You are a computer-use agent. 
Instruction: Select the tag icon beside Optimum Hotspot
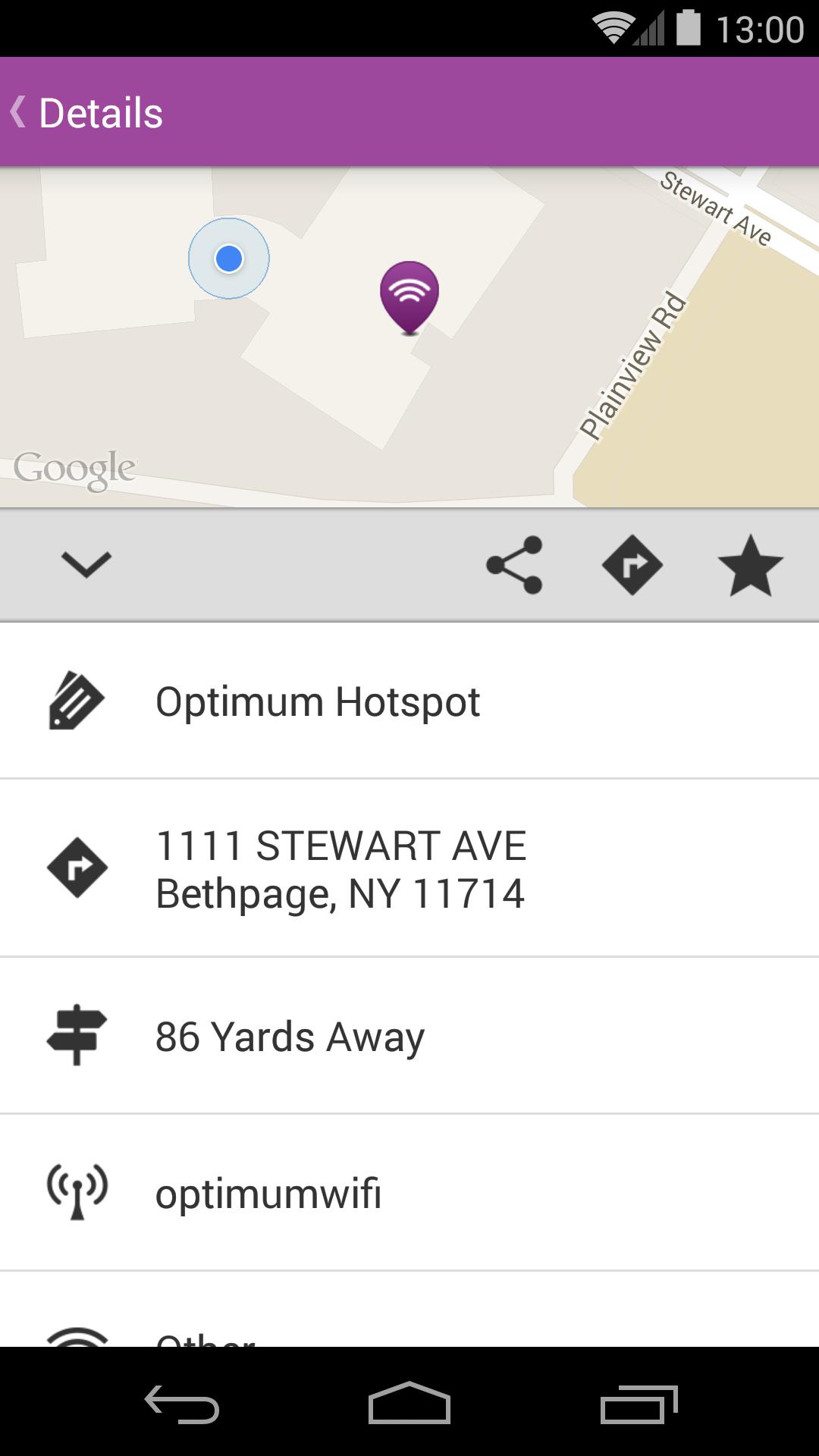[x=80, y=701]
